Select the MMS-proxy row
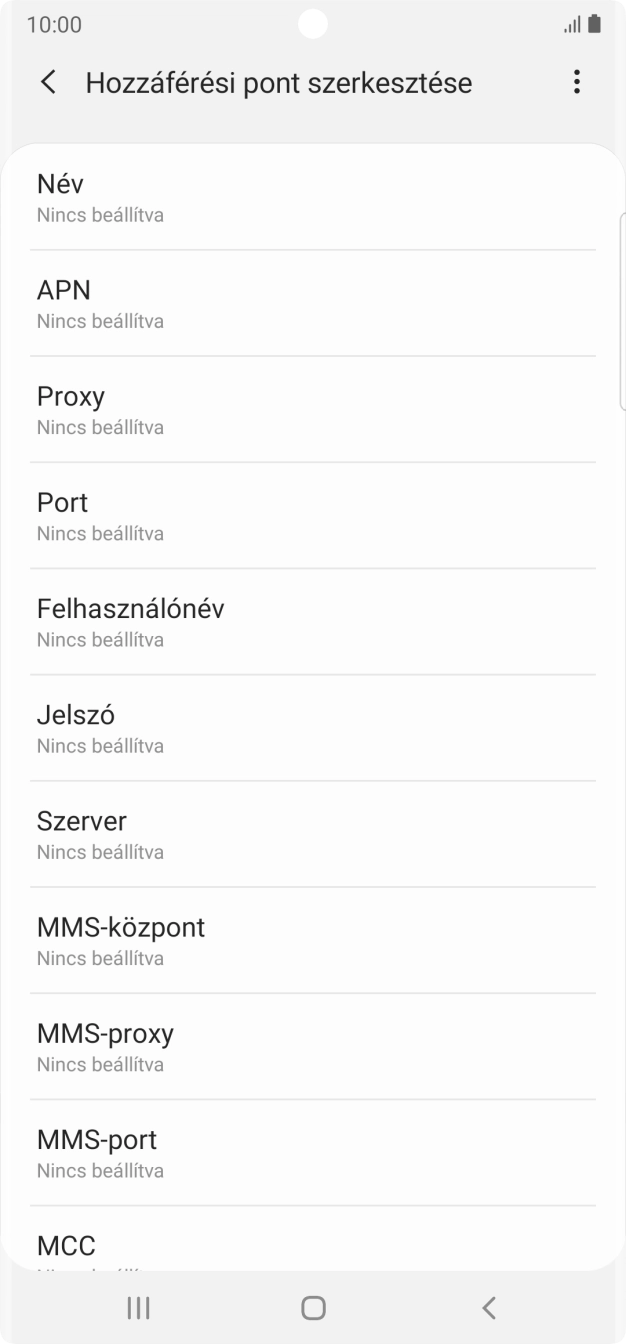 (x=312, y=1046)
